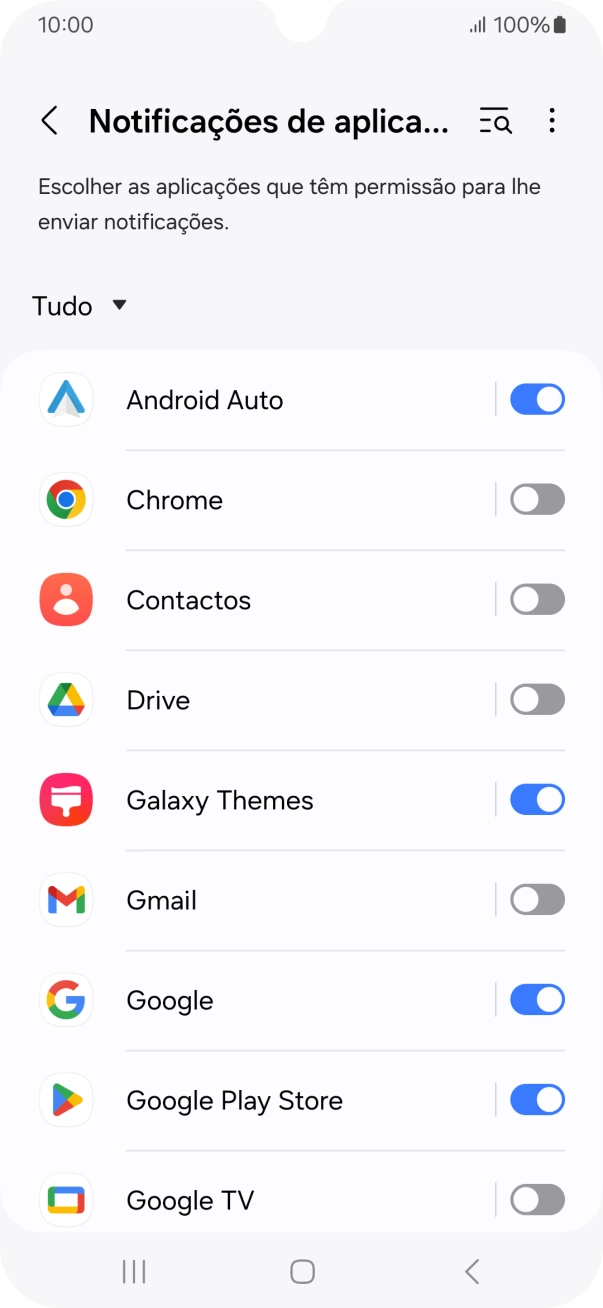Disable Google notifications

tap(537, 1000)
